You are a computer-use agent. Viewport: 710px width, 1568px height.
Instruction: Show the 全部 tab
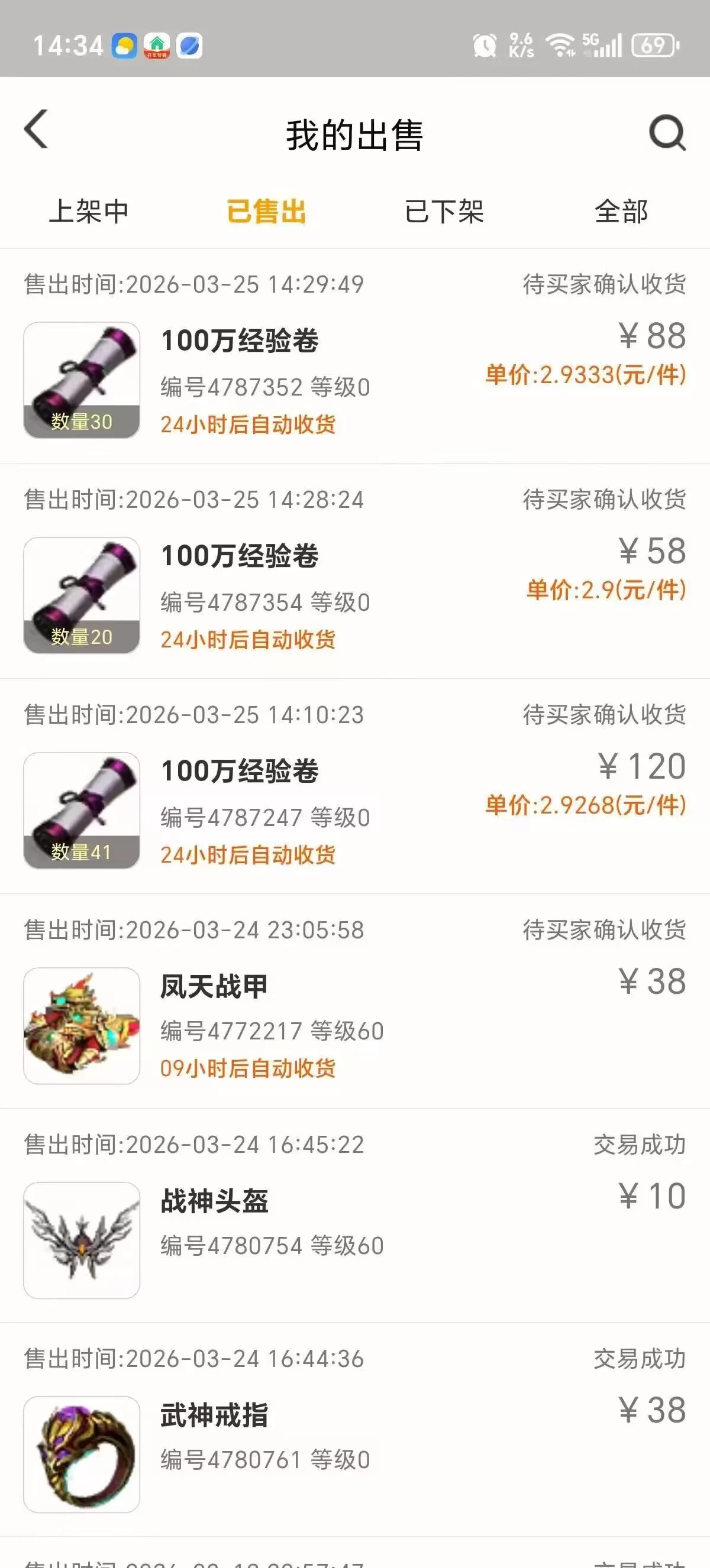pos(621,211)
